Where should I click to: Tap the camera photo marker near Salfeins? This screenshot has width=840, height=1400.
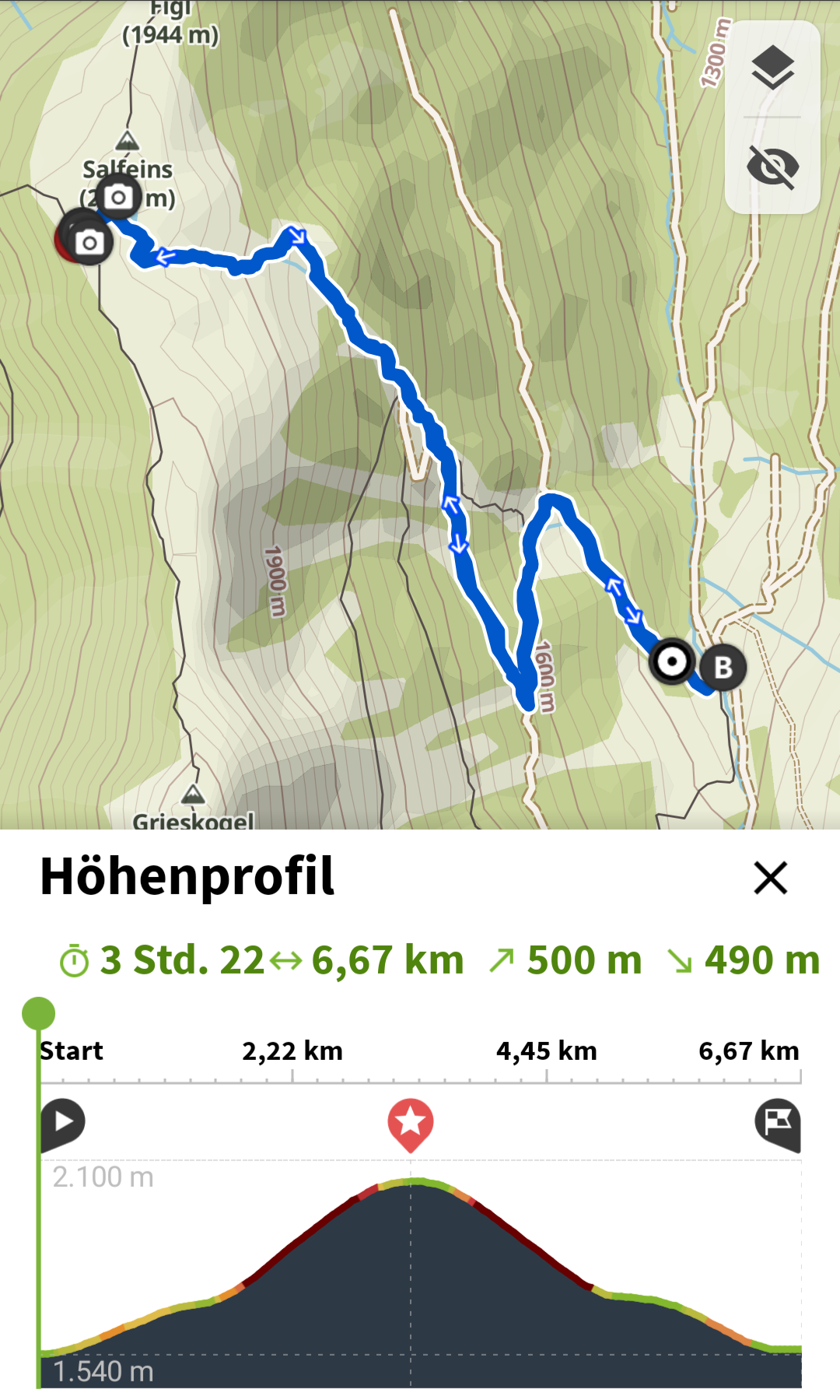(118, 197)
